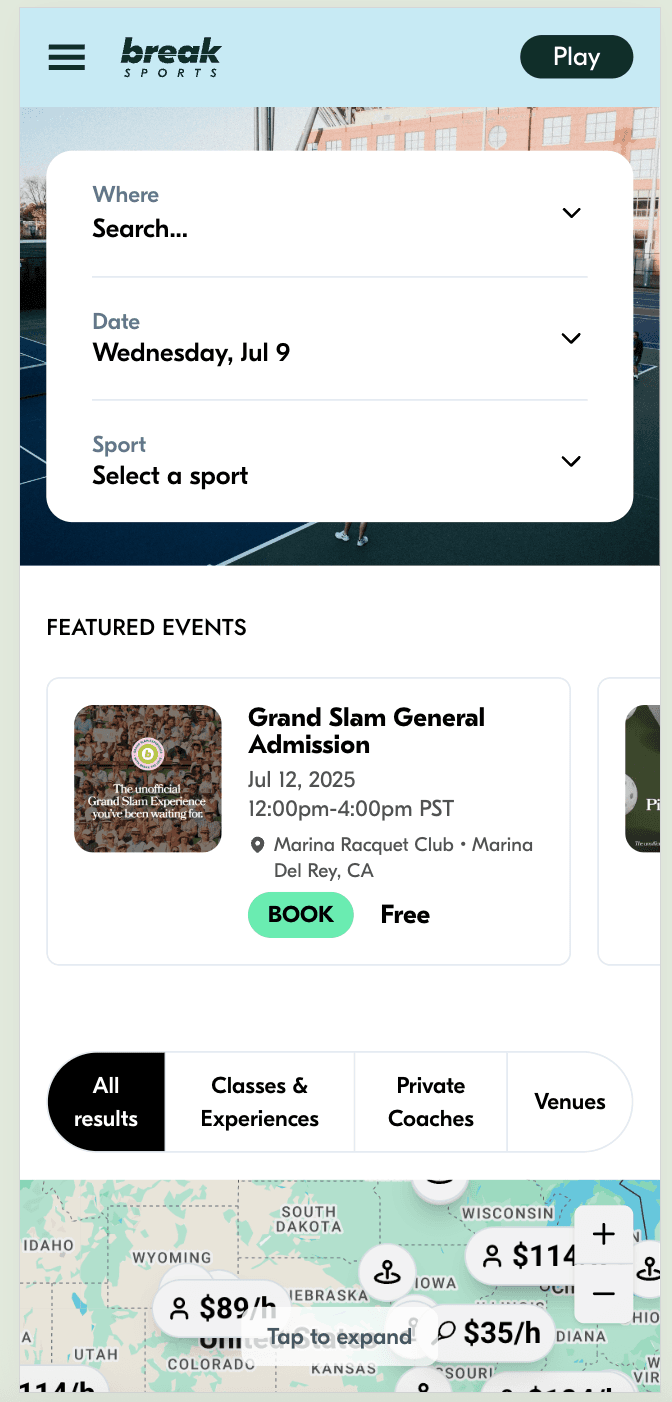Zoom in on the map
This screenshot has width=672, height=1402.
point(603,1235)
